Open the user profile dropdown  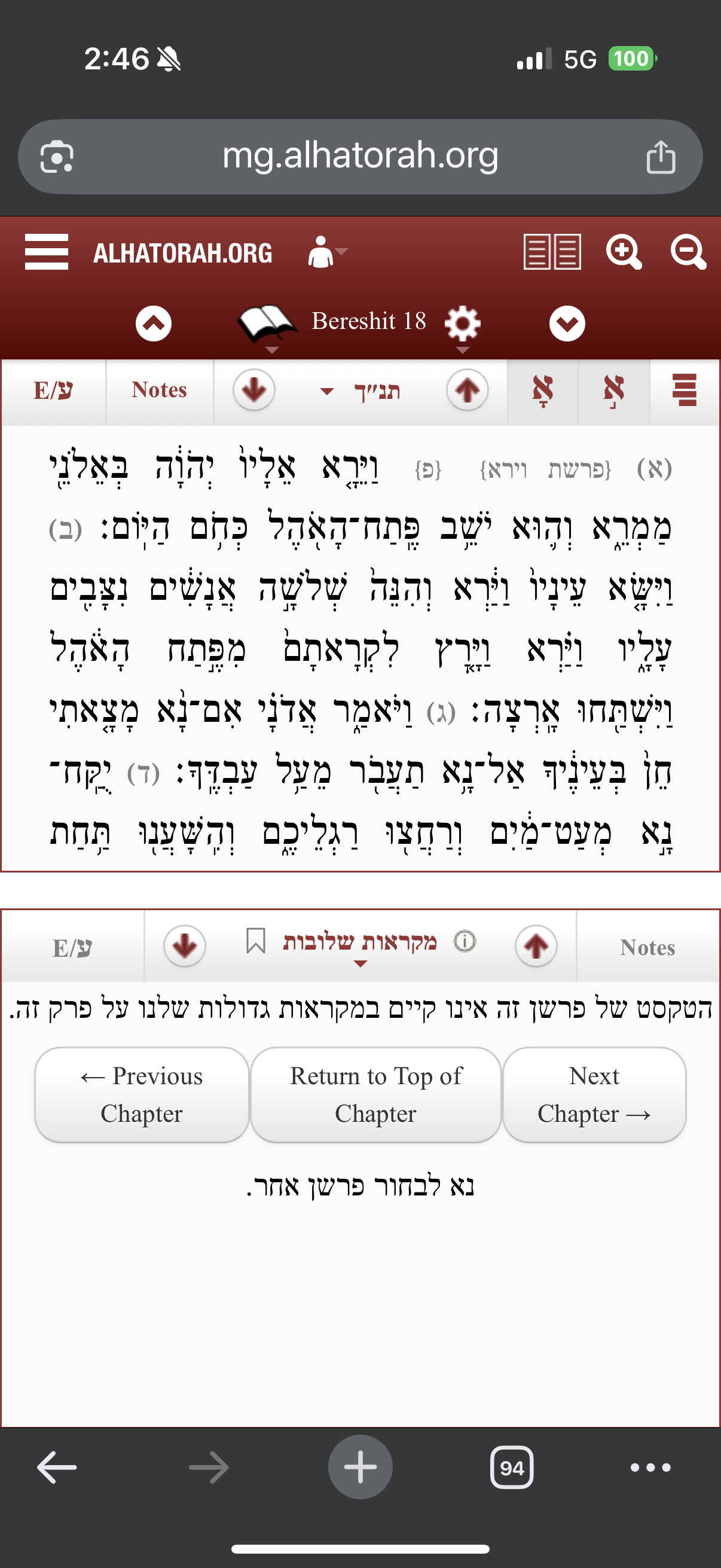point(326,252)
